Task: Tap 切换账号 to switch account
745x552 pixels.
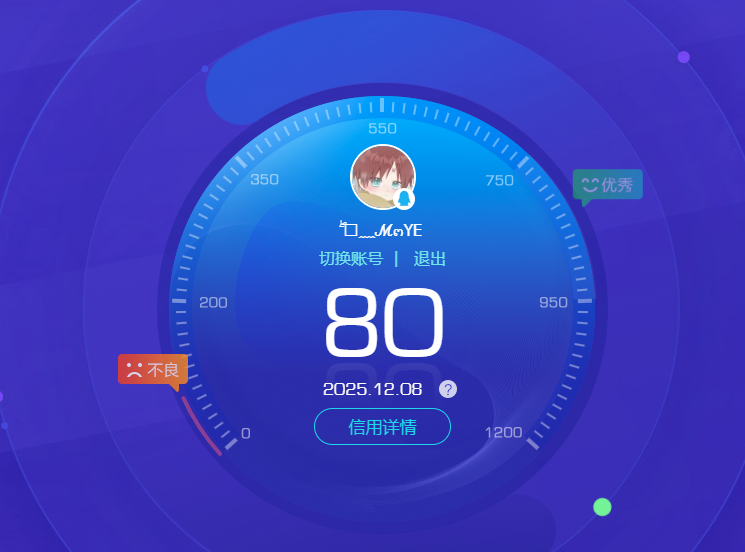Action: coord(350,259)
